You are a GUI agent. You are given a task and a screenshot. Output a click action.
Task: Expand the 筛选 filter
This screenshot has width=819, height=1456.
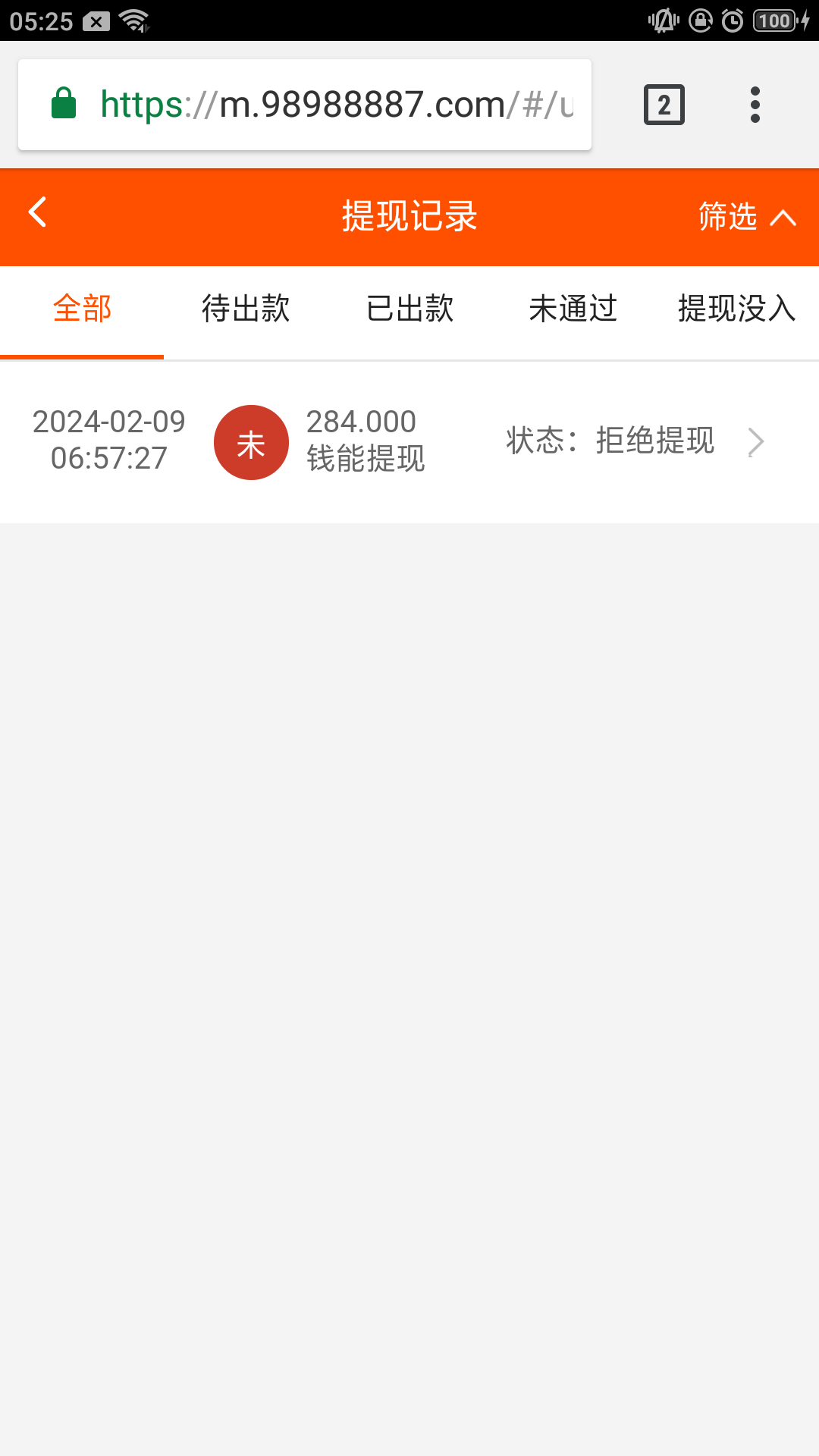tap(746, 217)
